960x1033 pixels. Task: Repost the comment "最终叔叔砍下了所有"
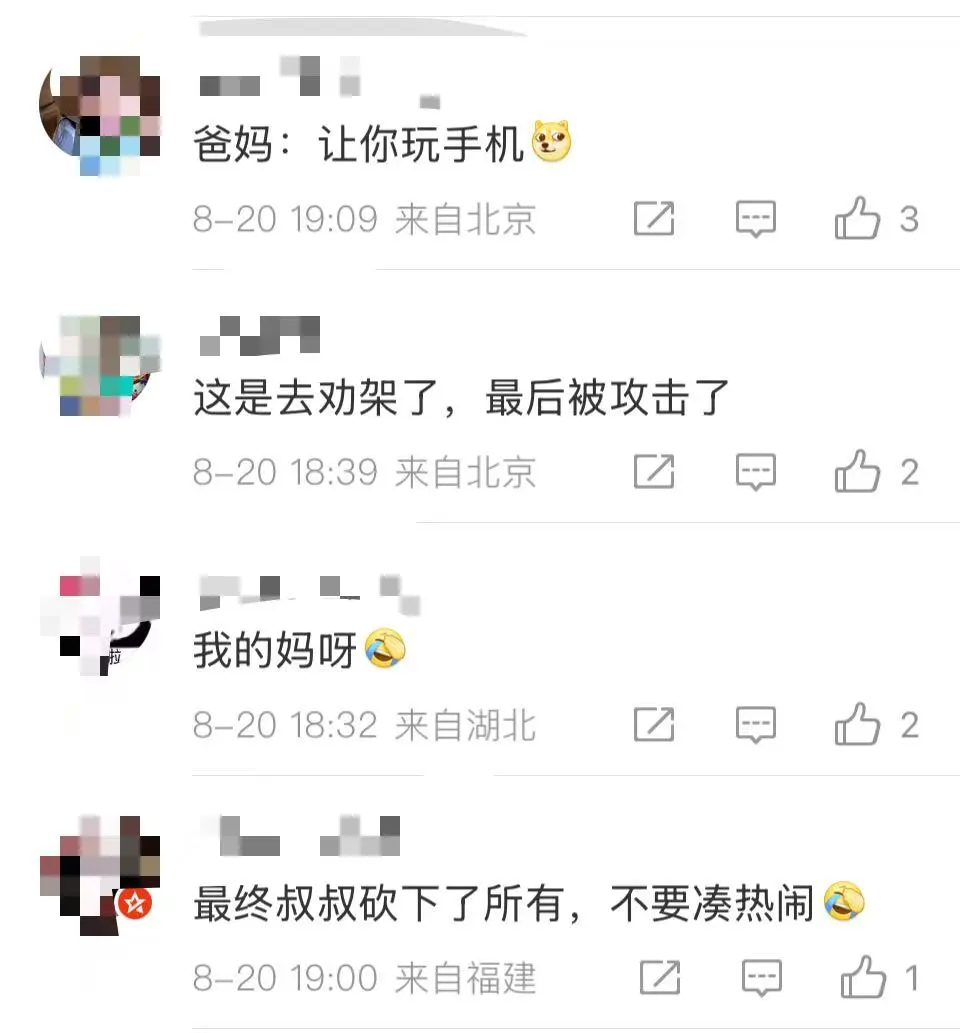tap(659, 977)
